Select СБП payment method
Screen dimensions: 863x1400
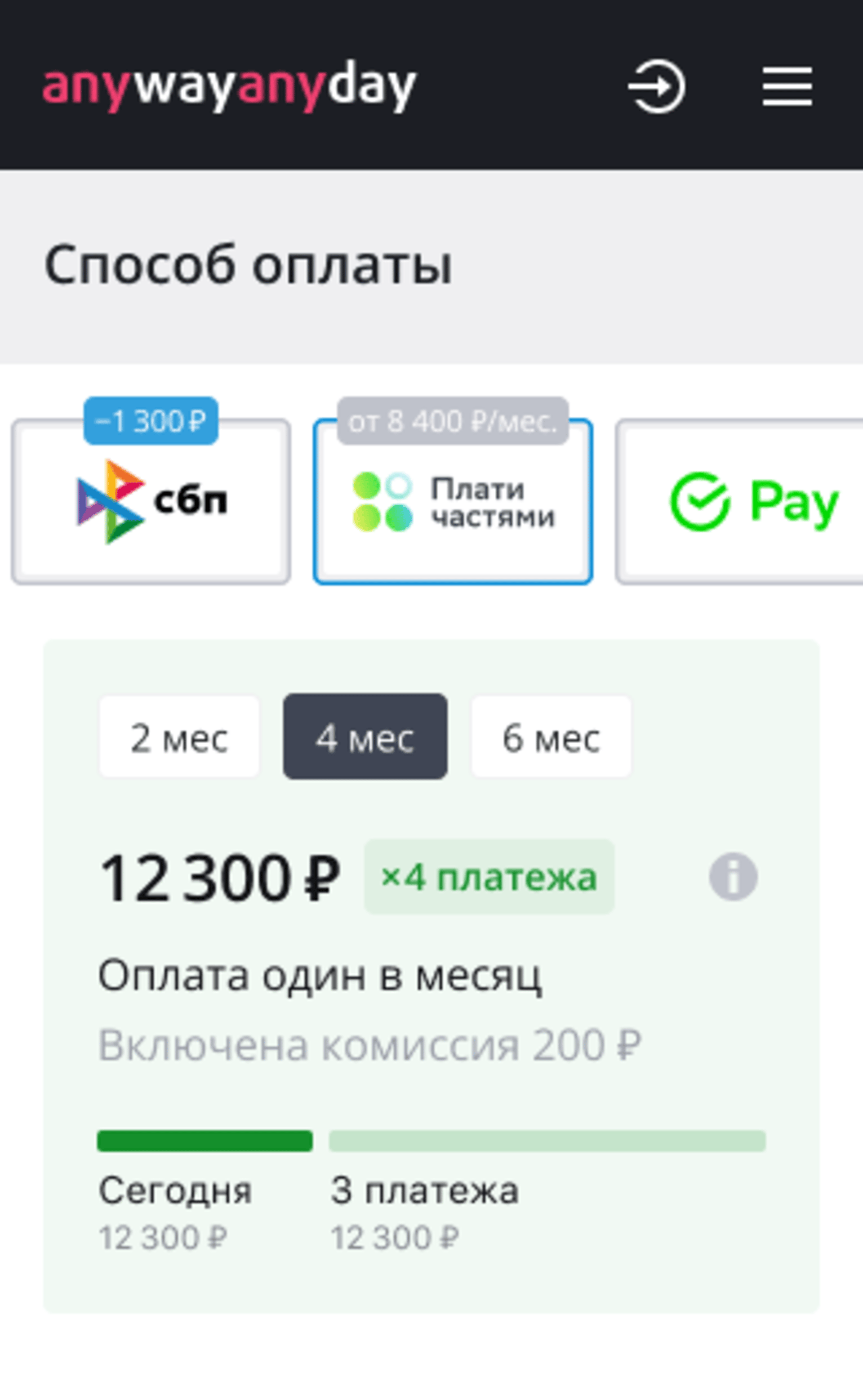151,502
